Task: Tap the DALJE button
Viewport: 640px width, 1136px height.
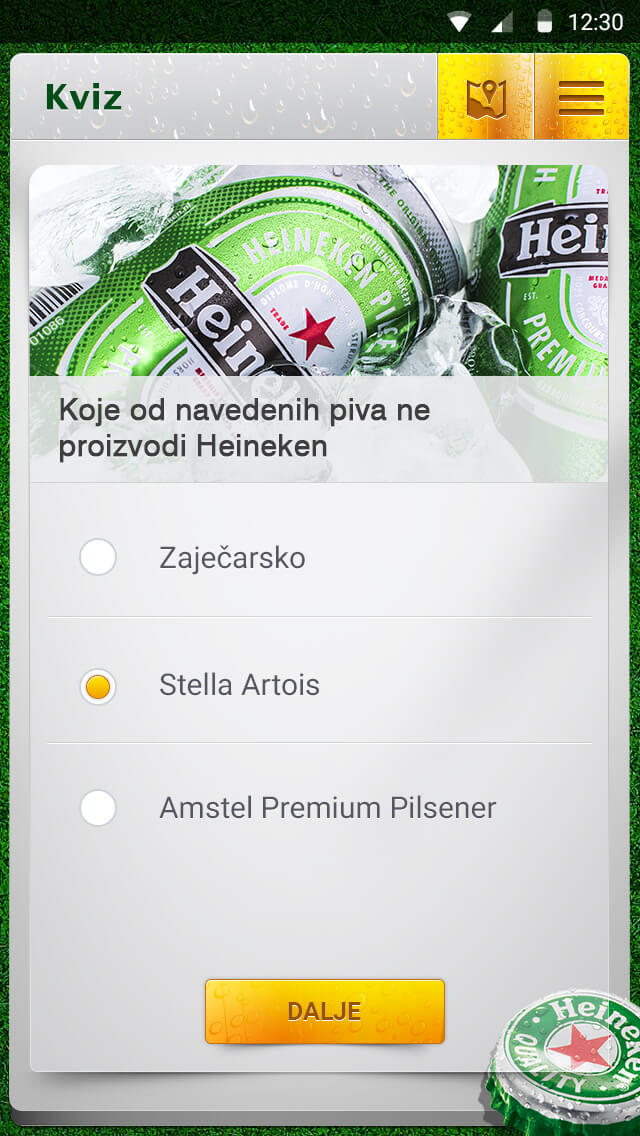Action: [325, 1011]
